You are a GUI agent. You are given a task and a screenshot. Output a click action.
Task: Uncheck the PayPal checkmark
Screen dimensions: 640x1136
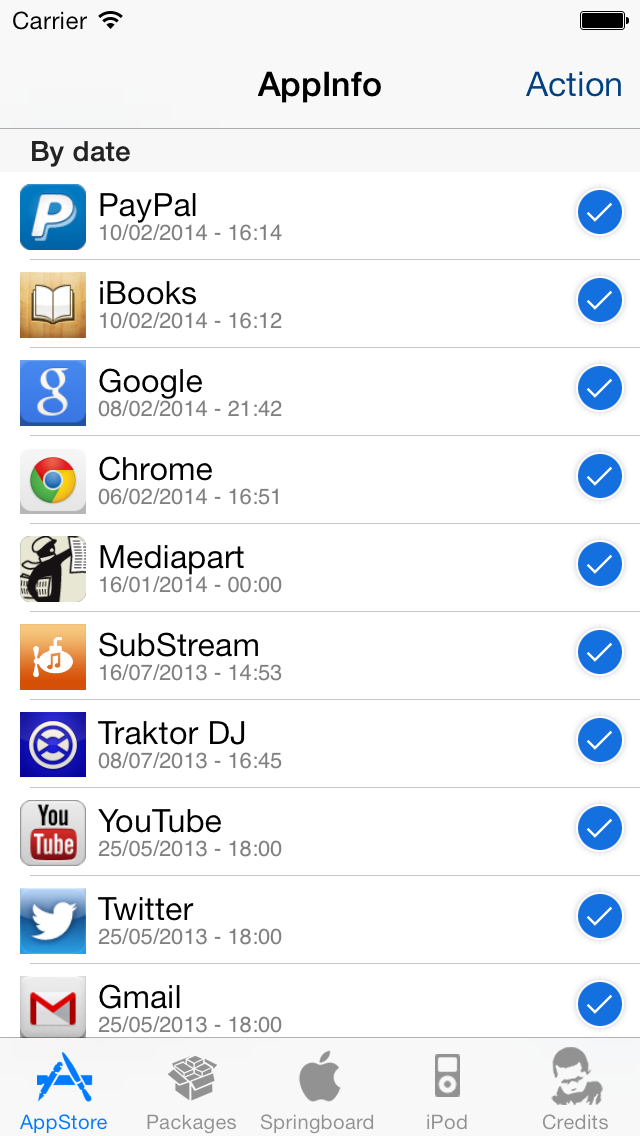click(x=599, y=213)
